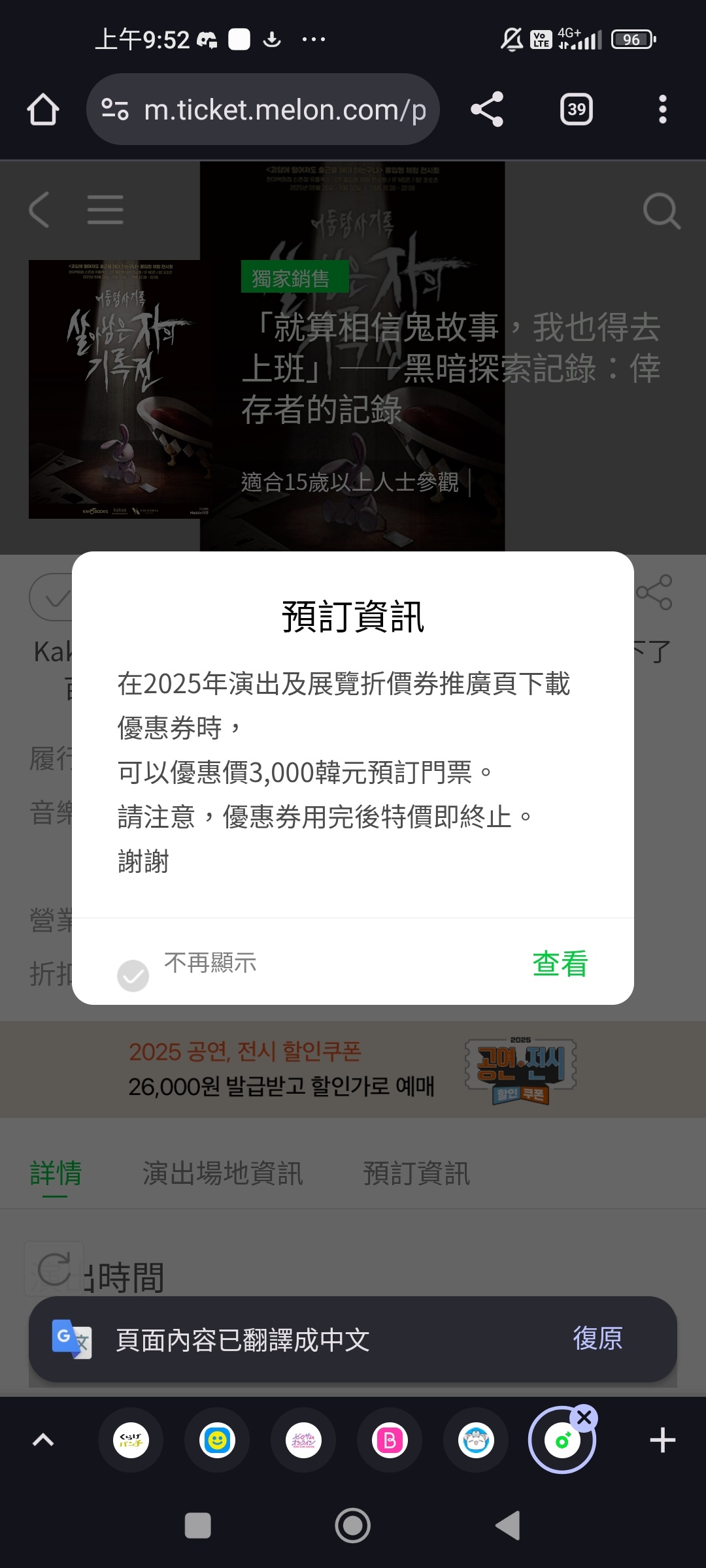This screenshot has width=706, height=1568.
Task: Switch to the pink B tab shortcut
Action: click(390, 1440)
